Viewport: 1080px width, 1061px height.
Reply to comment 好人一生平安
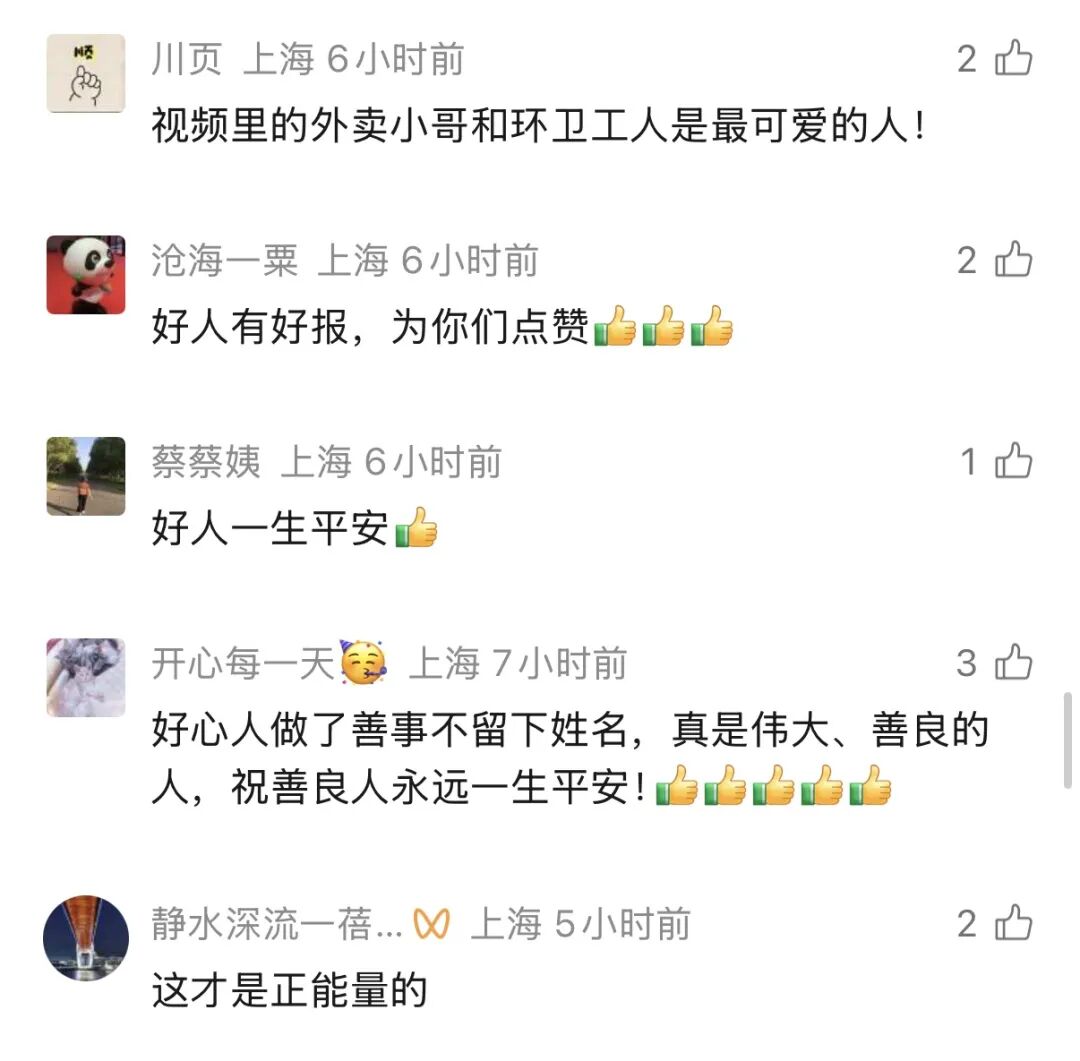(270, 529)
